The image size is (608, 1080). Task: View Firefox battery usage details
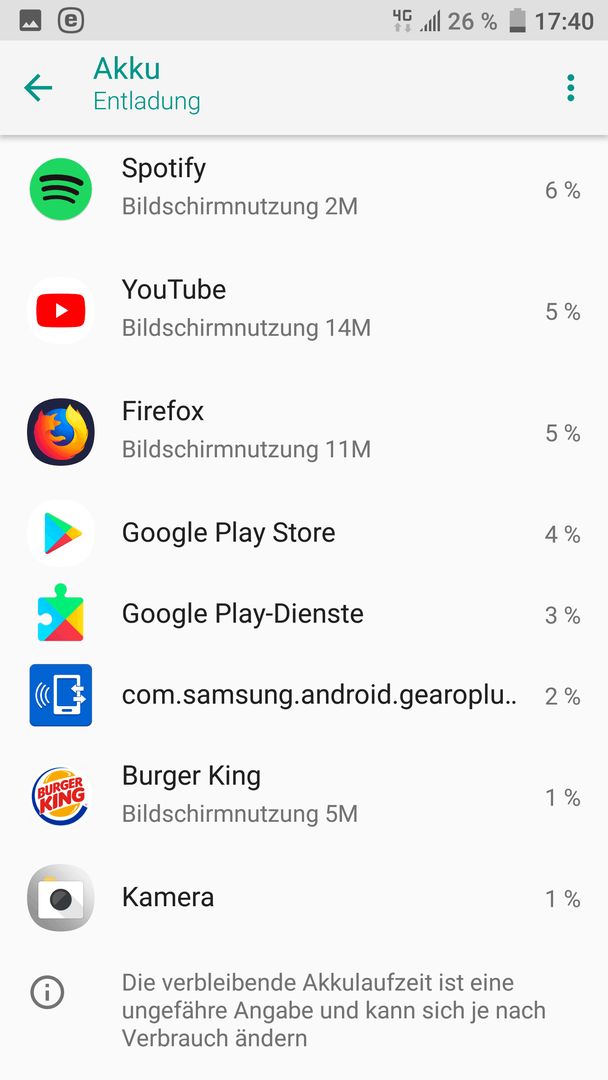(304, 432)
